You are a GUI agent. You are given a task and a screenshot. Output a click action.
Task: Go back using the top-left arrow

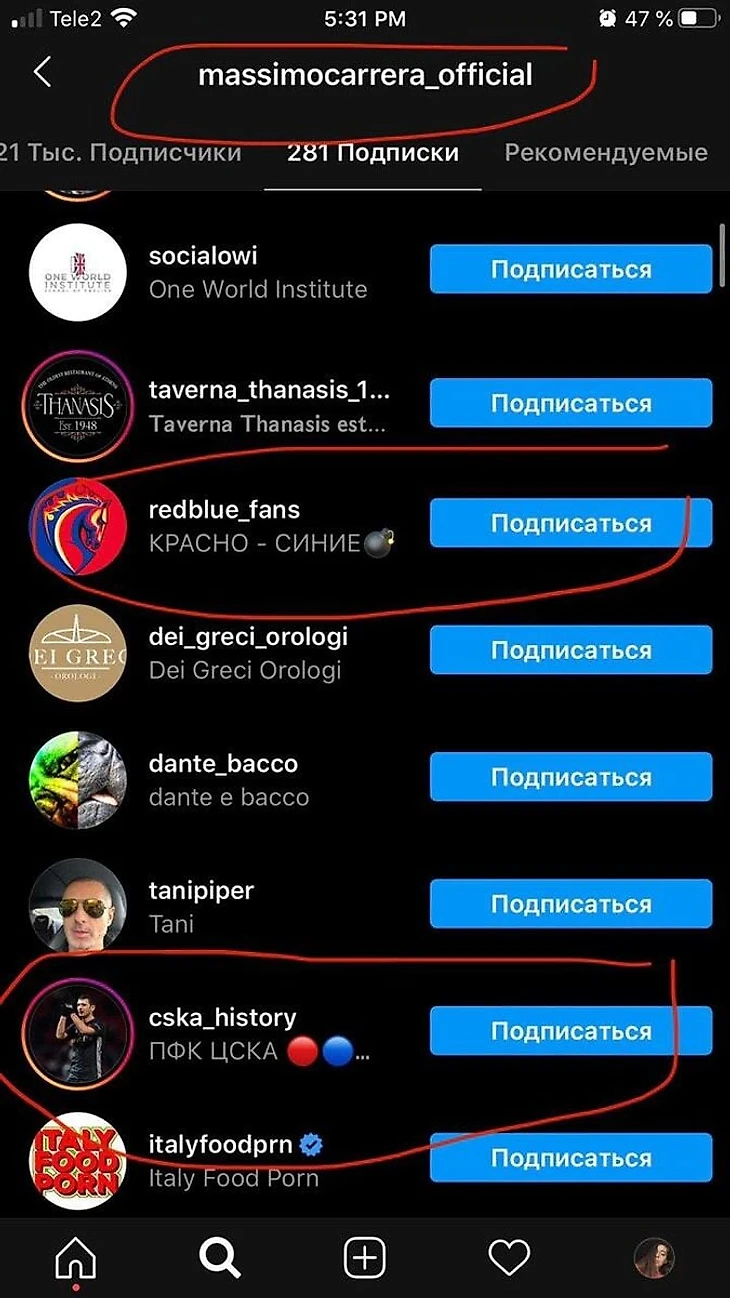(x=42, y=72)
